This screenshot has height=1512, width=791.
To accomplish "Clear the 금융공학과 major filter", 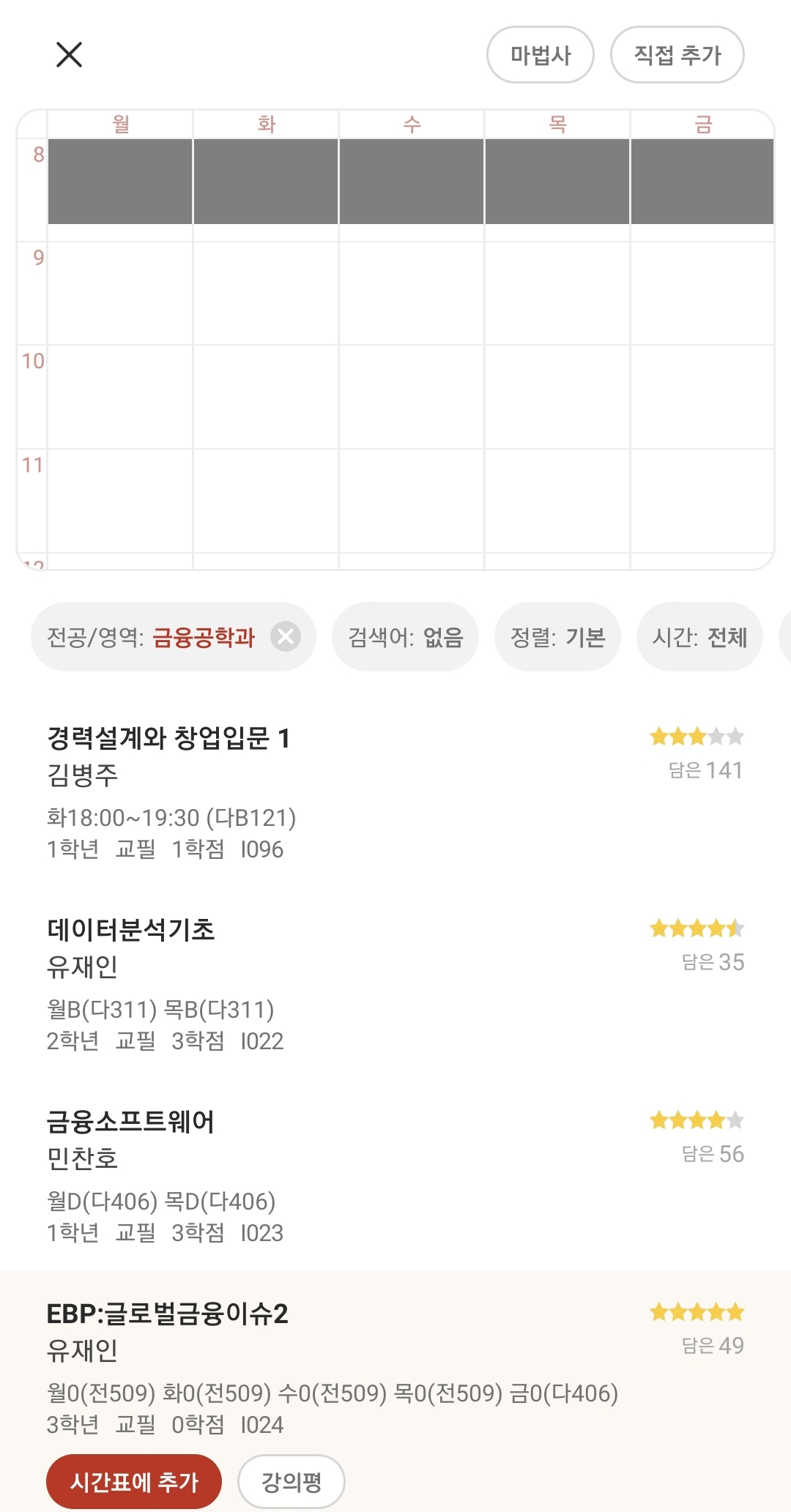I will (286, 636).
